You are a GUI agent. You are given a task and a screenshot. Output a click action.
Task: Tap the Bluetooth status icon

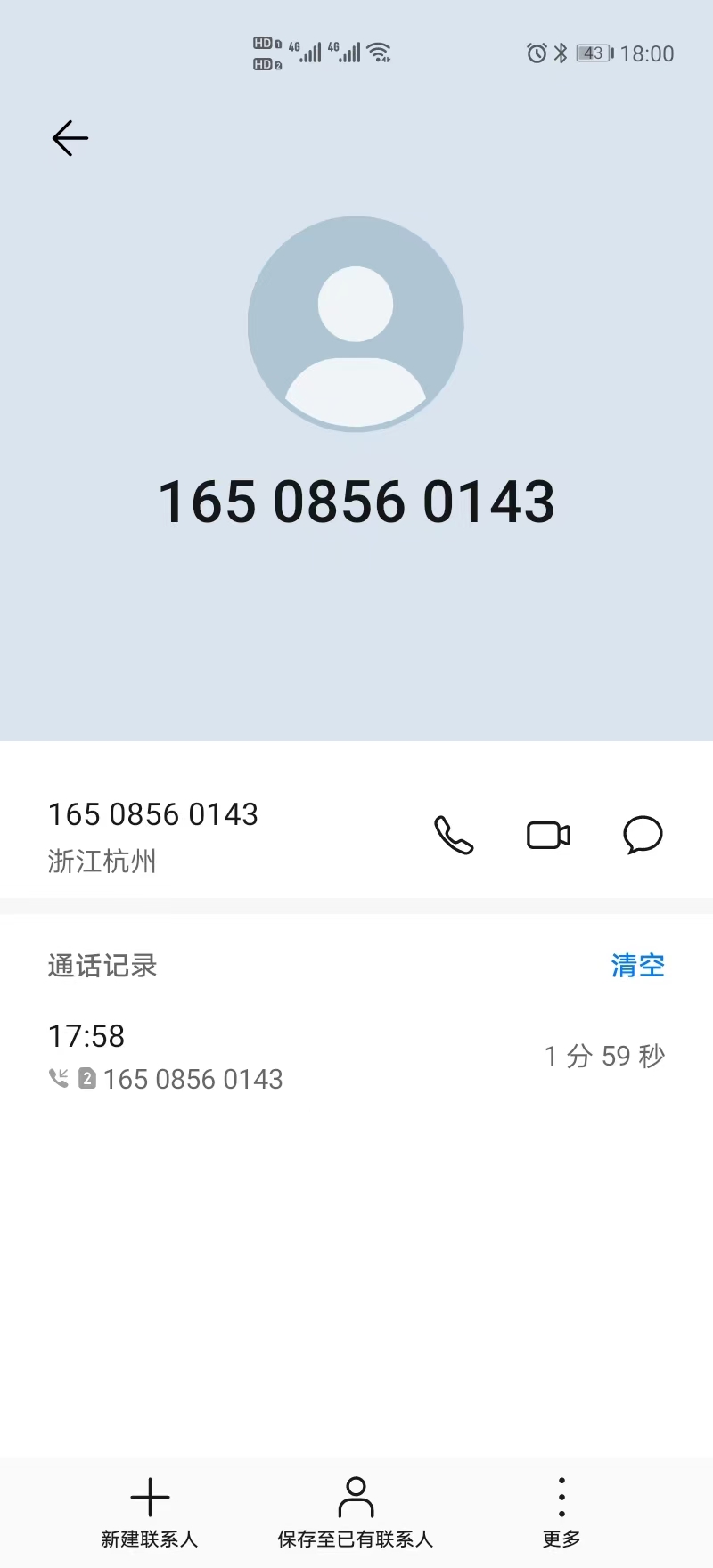(562, 53)
